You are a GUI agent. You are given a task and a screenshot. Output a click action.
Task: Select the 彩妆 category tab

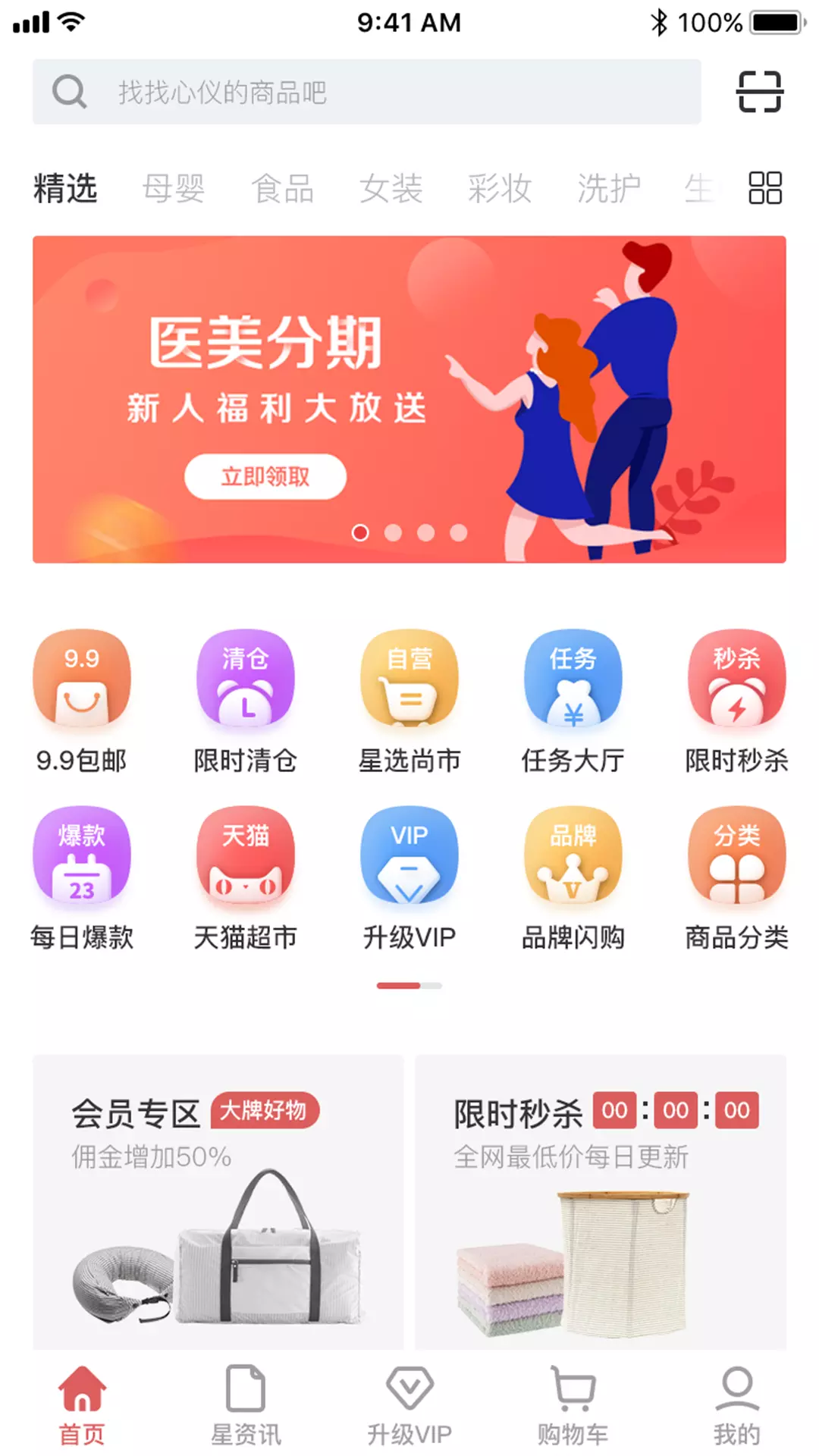click(x=500, y=188)
